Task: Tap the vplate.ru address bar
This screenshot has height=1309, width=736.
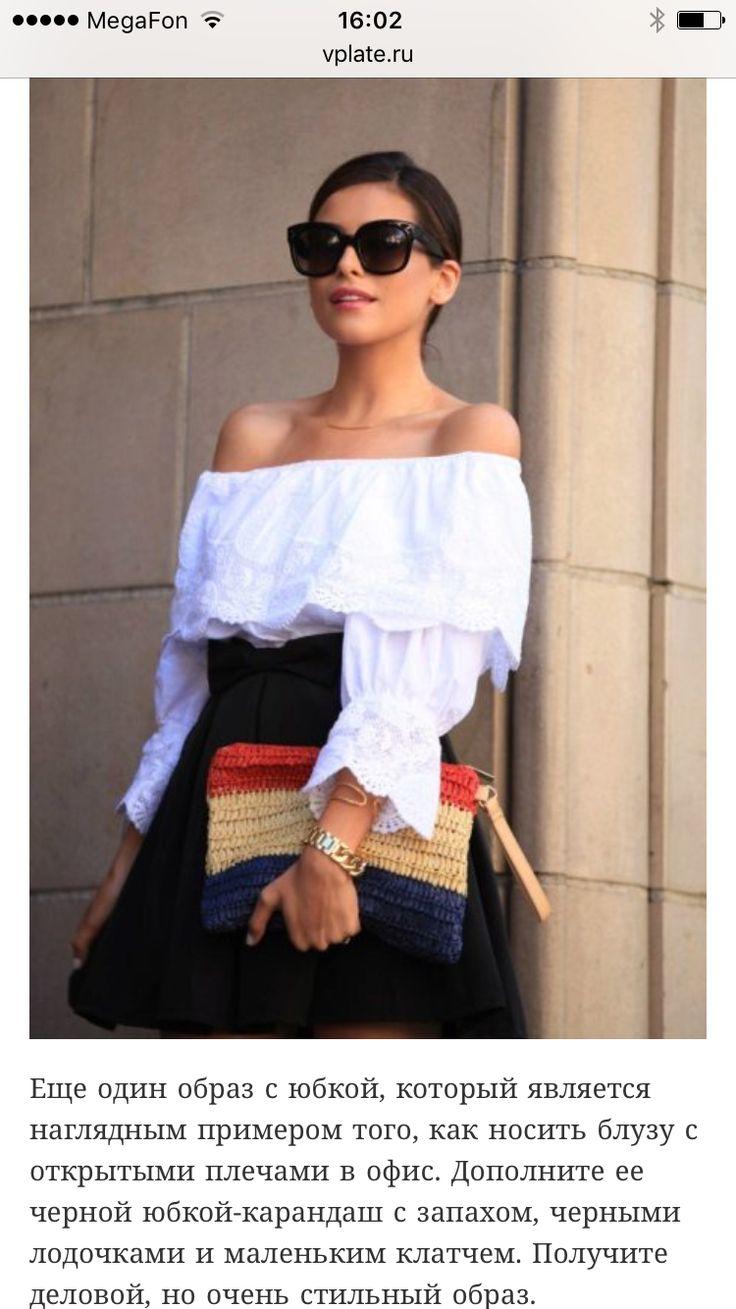Action: tap(367, 54)
